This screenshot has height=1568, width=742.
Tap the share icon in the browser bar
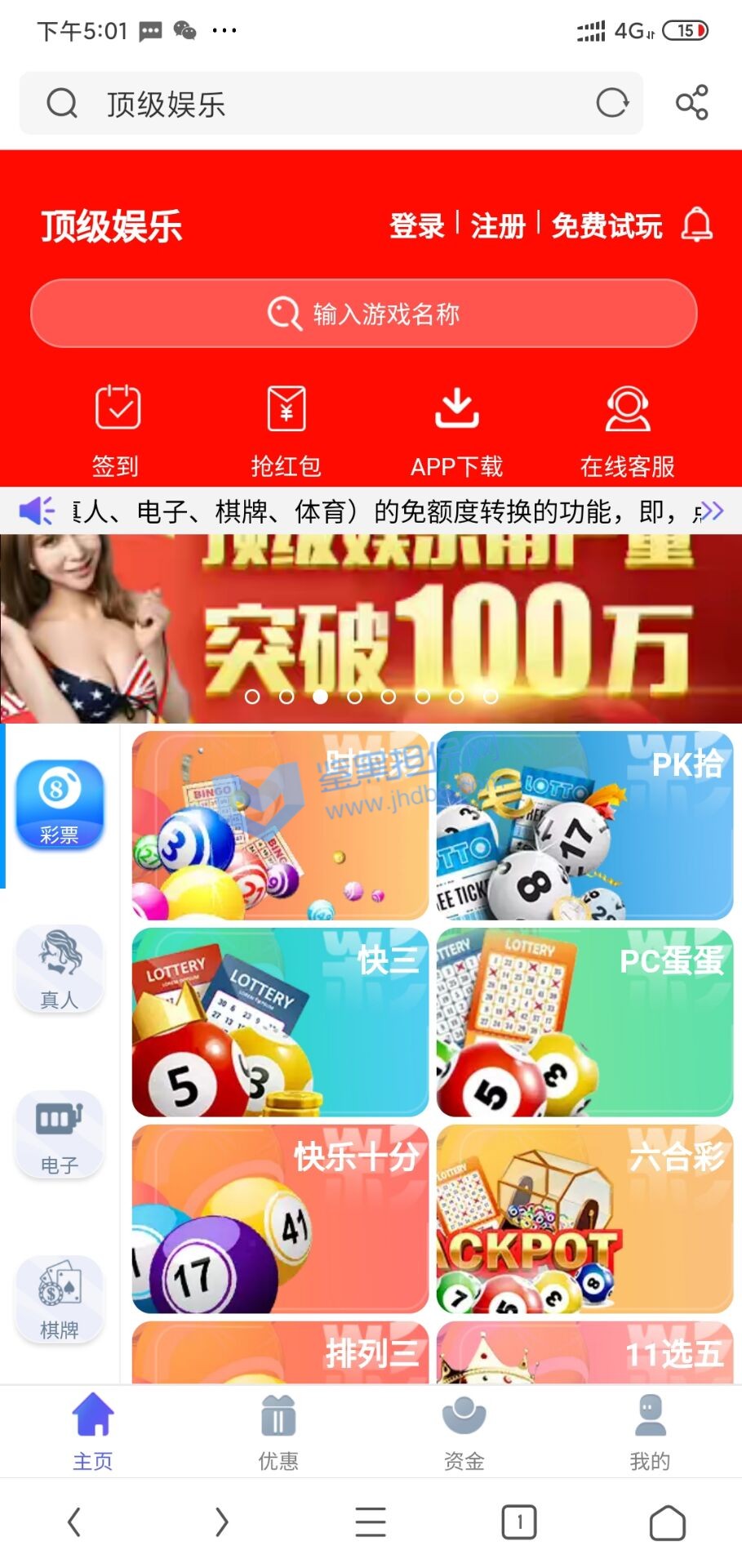point(691,103)
